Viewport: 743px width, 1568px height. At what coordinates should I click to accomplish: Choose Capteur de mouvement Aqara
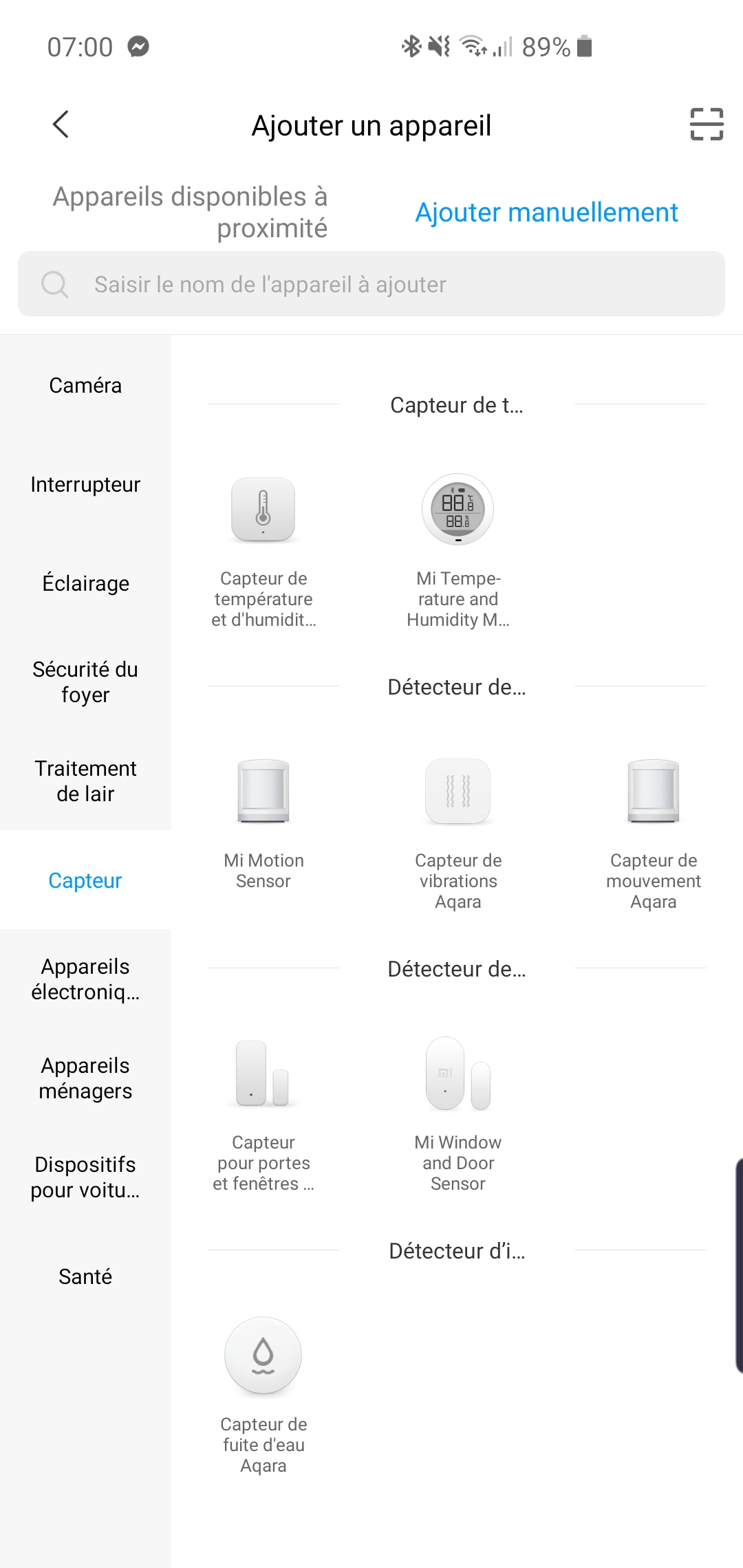[x=654, y=834]
